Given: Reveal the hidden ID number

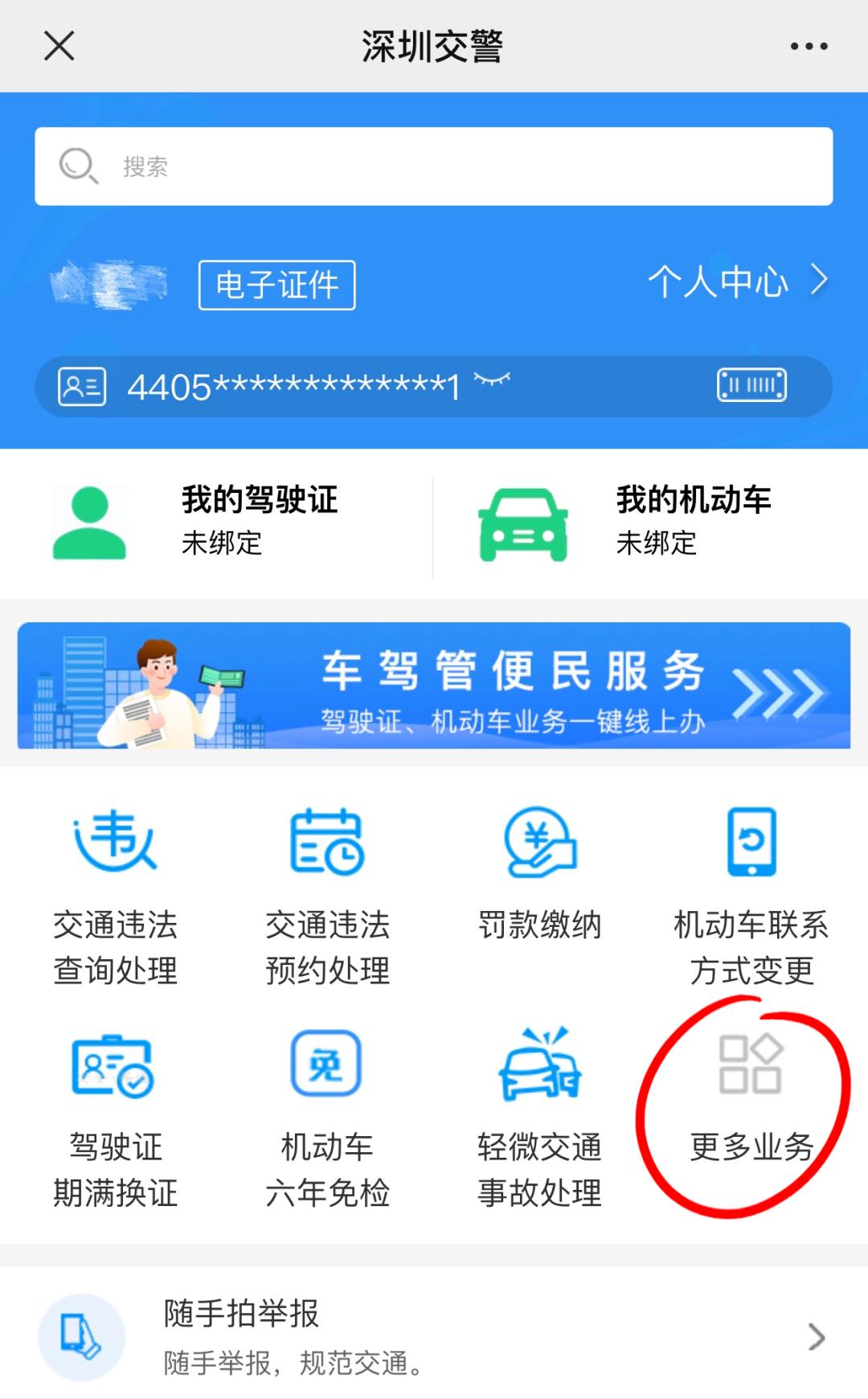Looking at the screenshot, I should coord(492,380).
